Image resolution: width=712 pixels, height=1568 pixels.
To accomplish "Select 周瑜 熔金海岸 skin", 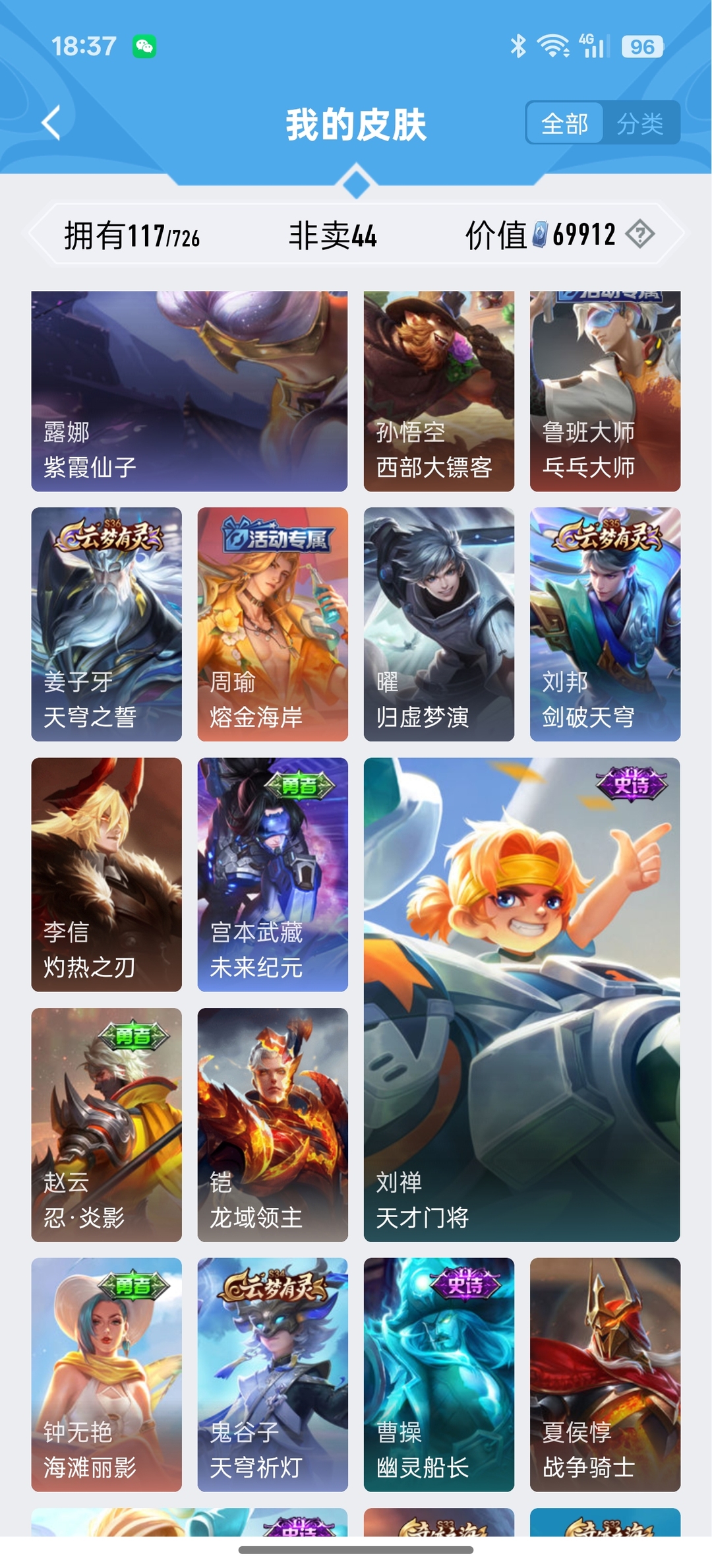I will point(272,624).
